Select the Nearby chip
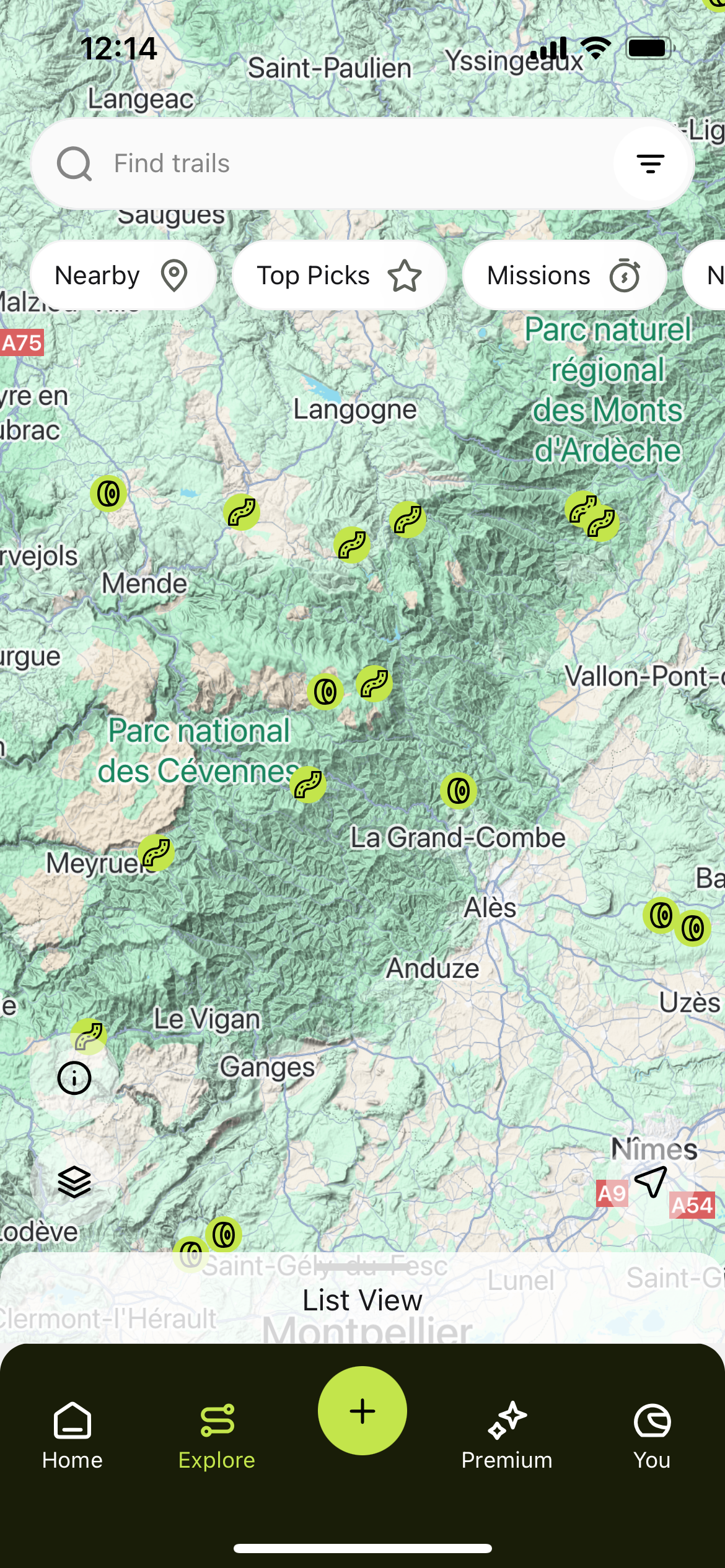Screen dimensions: 725x1568 tap(123, 275)
